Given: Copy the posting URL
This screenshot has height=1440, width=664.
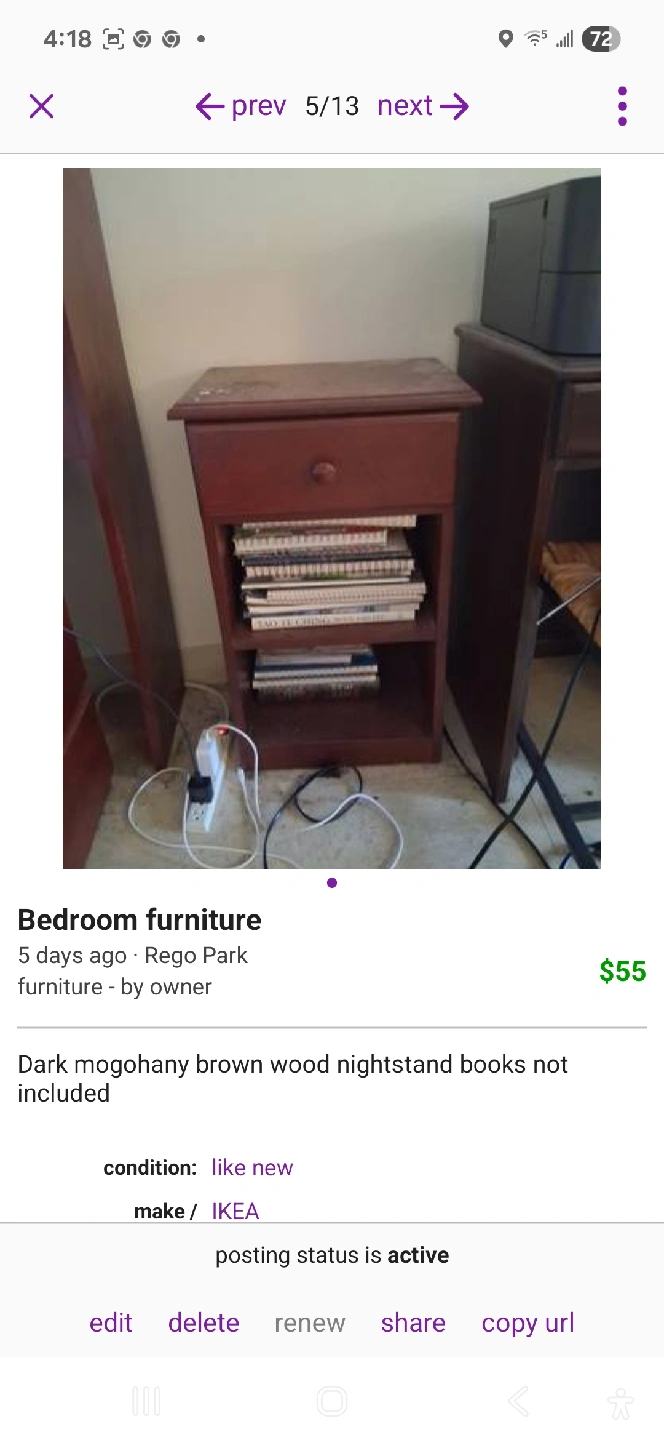Looking at the screenshot, I should 528,1323.
